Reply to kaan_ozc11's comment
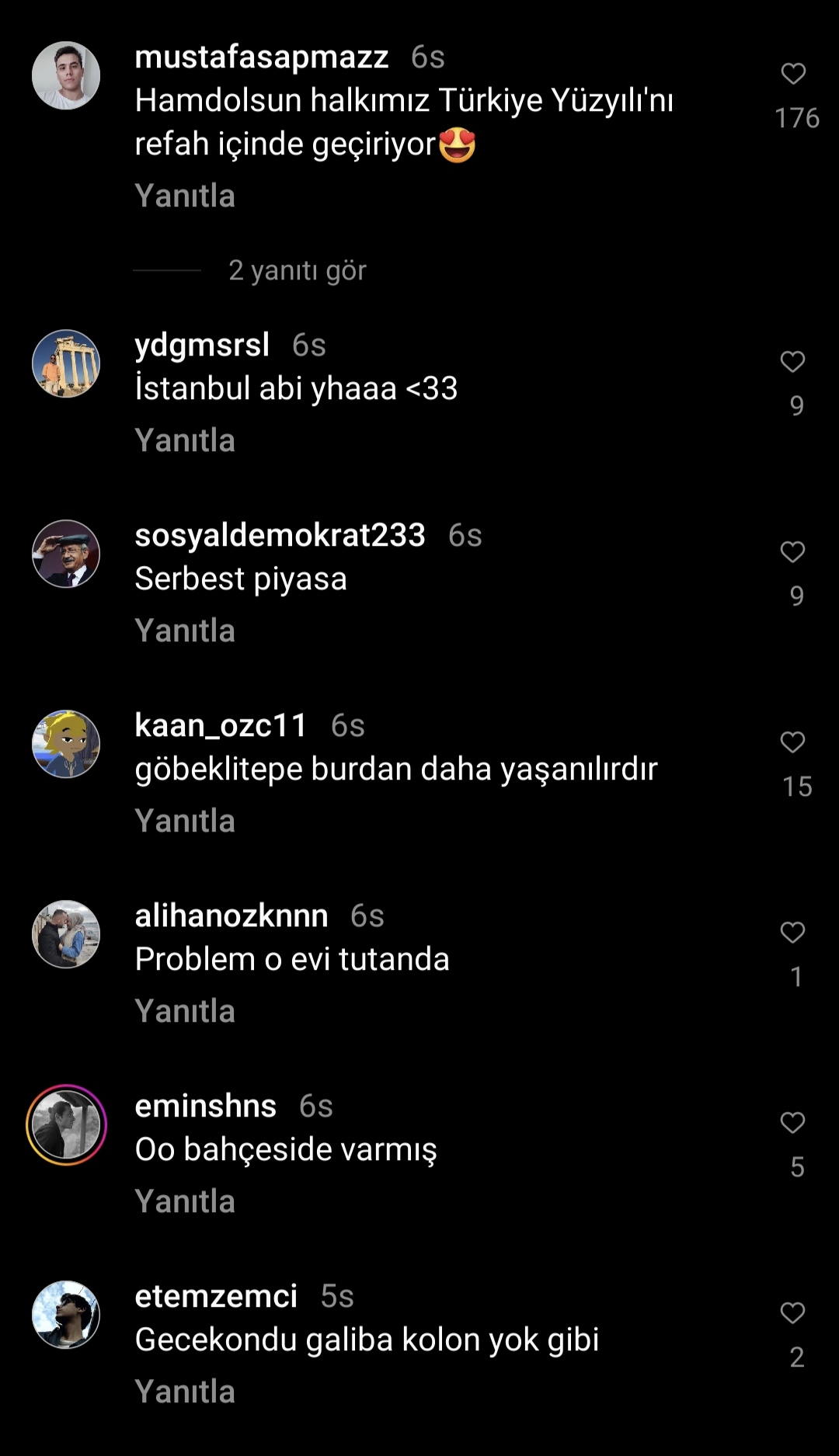 [185, 821]
